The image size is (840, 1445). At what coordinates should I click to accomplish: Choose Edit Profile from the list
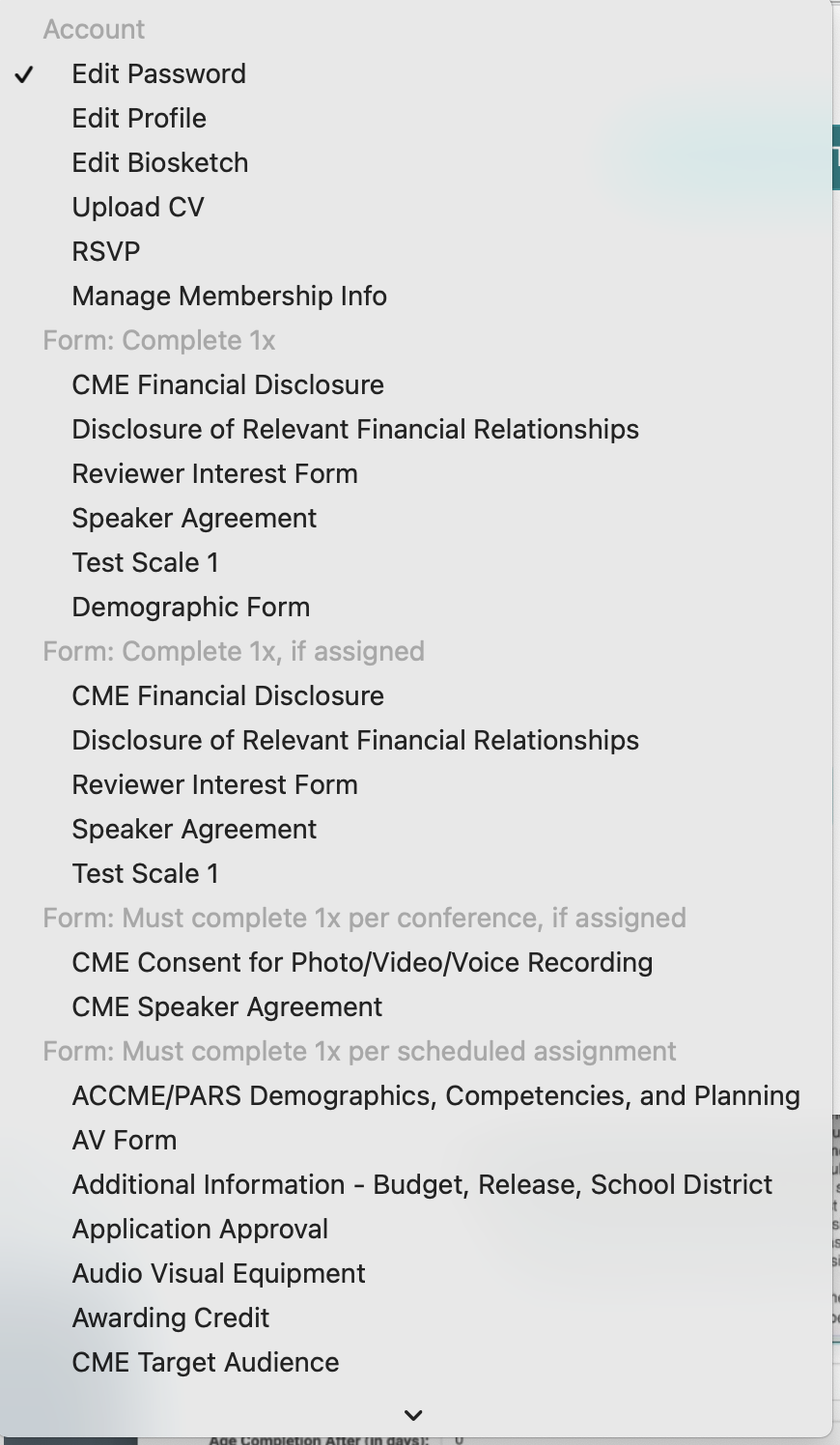click(x=139, y=119)
